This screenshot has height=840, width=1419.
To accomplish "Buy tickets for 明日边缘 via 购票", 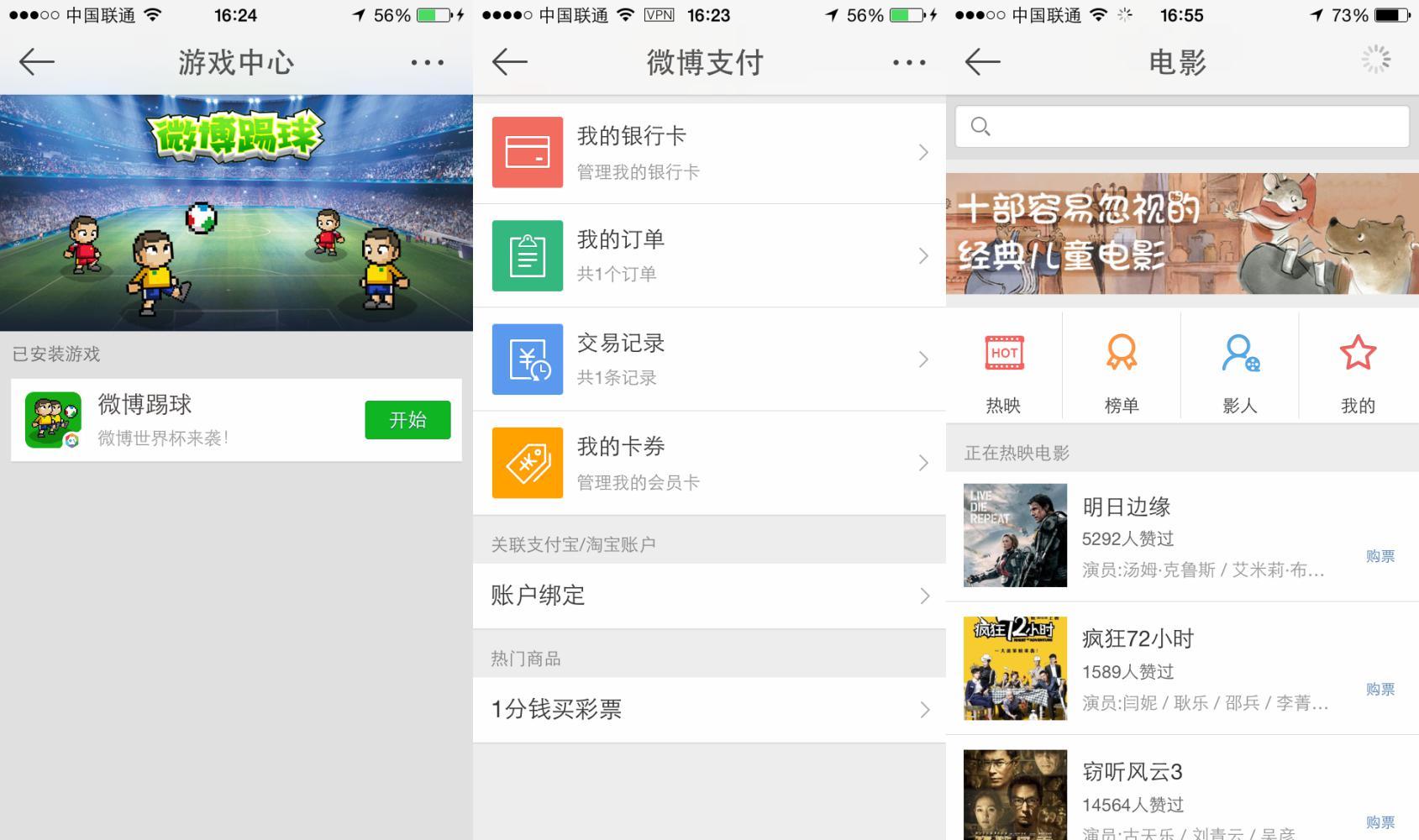I will [1380, 556].
